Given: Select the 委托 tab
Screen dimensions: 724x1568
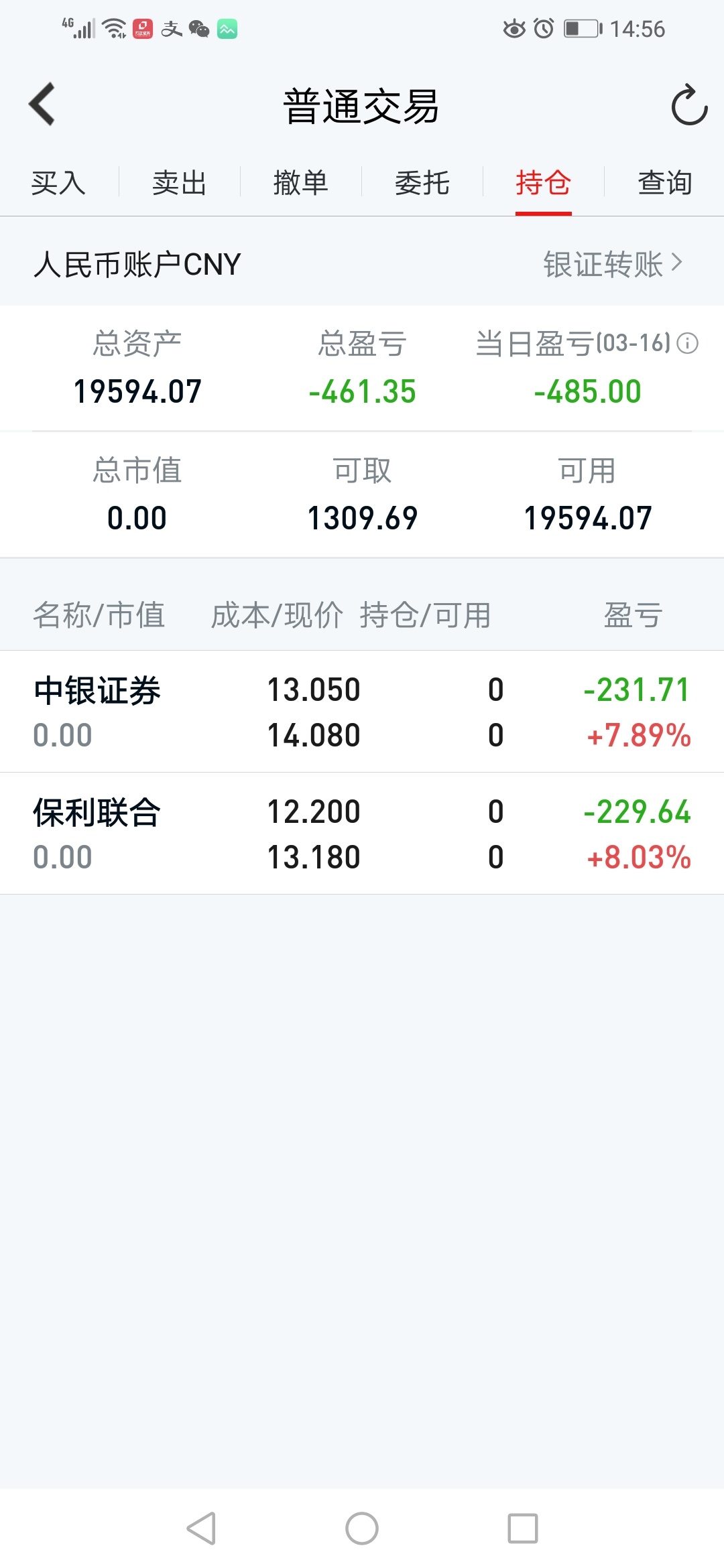Looking at the screenshot, I should (422, 183).
